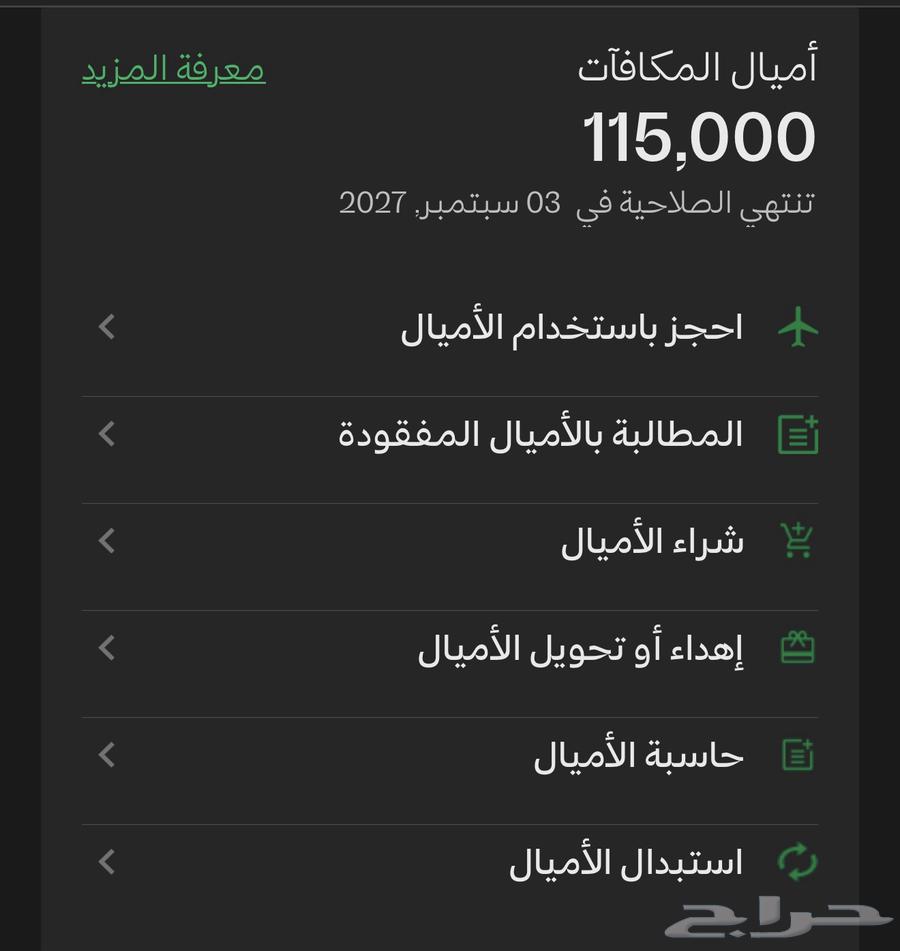Click the calculator icon beside حاسبة الأميال

pos(797,754)
